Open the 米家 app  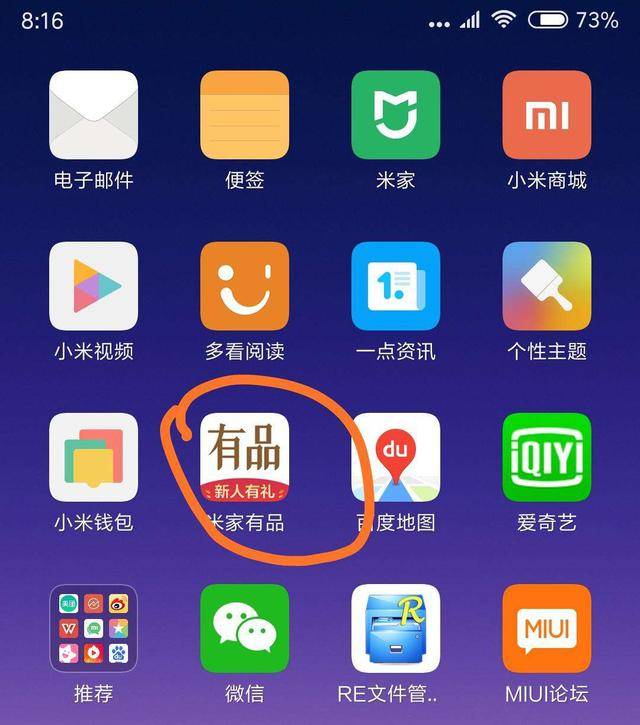click(x=396, y=115)
